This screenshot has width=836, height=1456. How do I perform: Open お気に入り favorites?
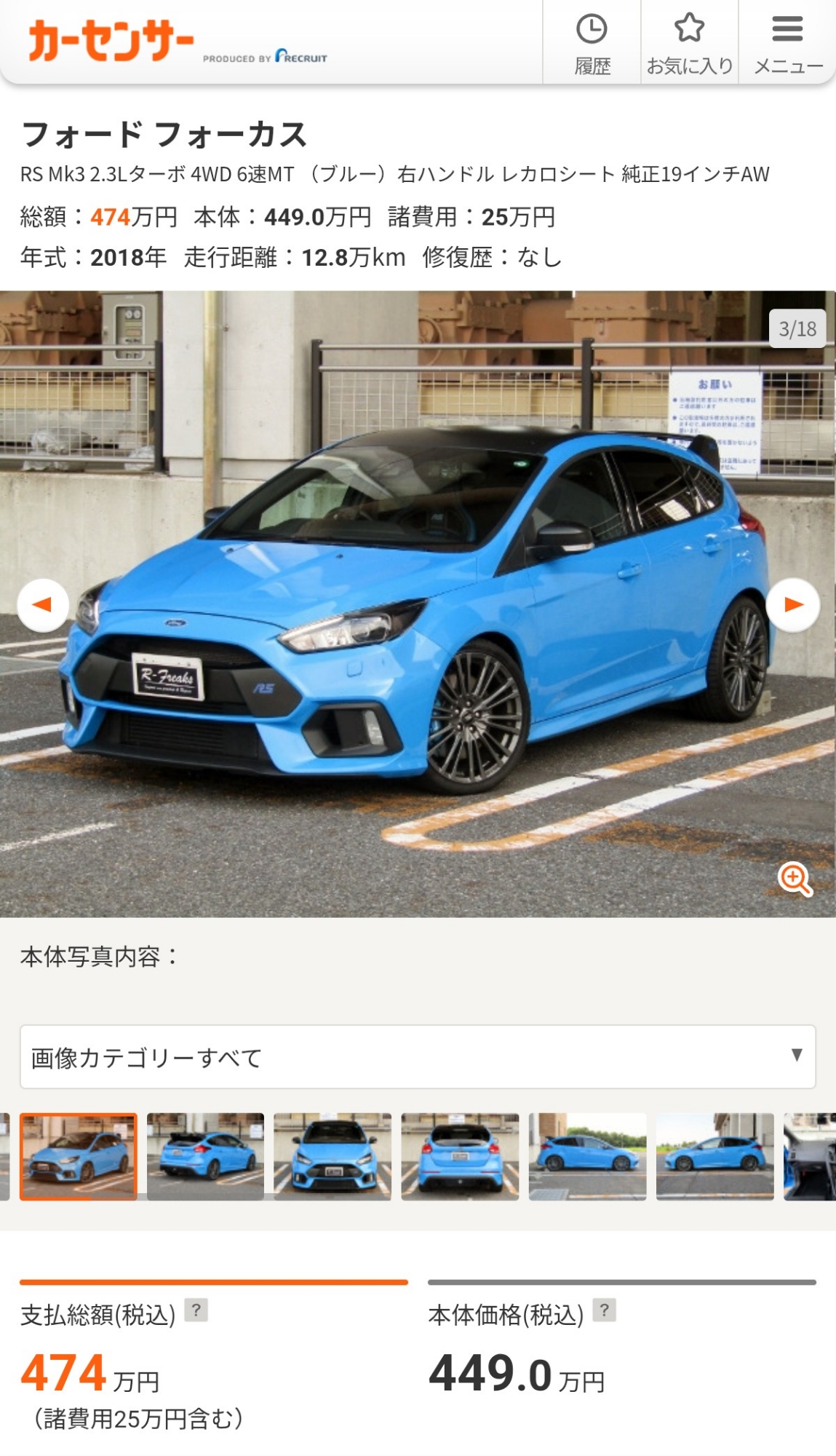click(689, 44)
